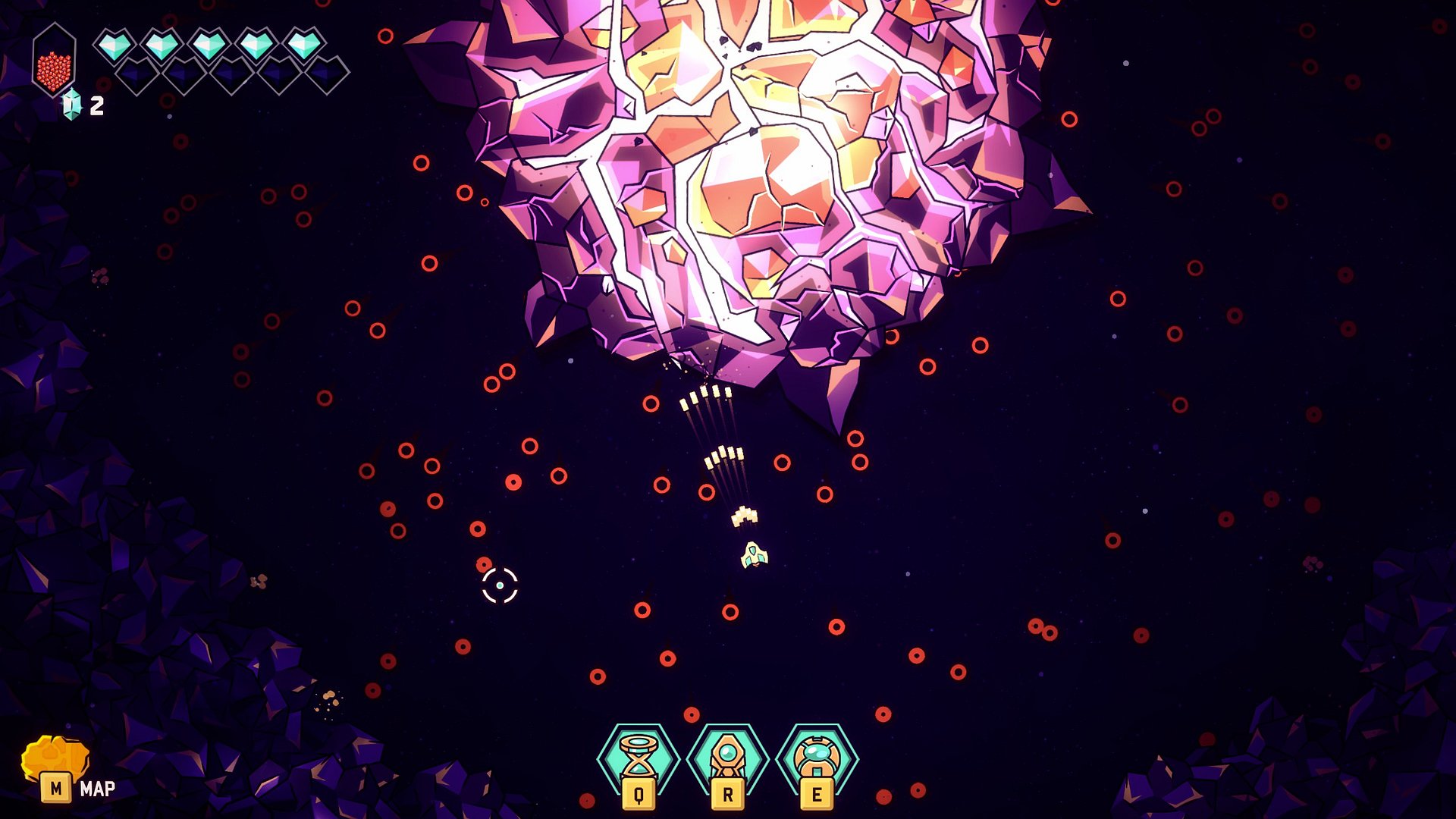
Task: Activate the E ability
Action: 817,761
